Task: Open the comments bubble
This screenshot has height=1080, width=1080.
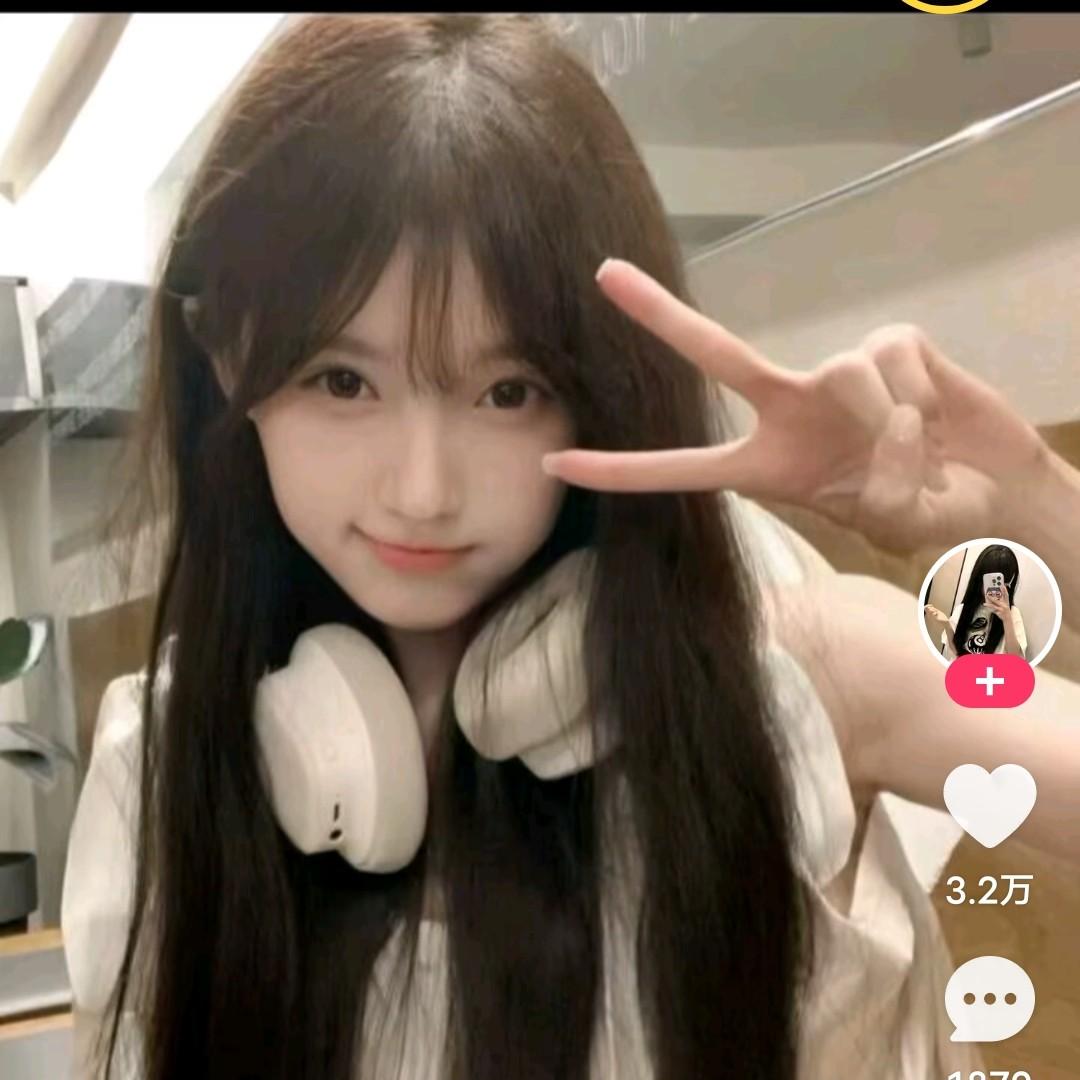Action: [989, 999]
